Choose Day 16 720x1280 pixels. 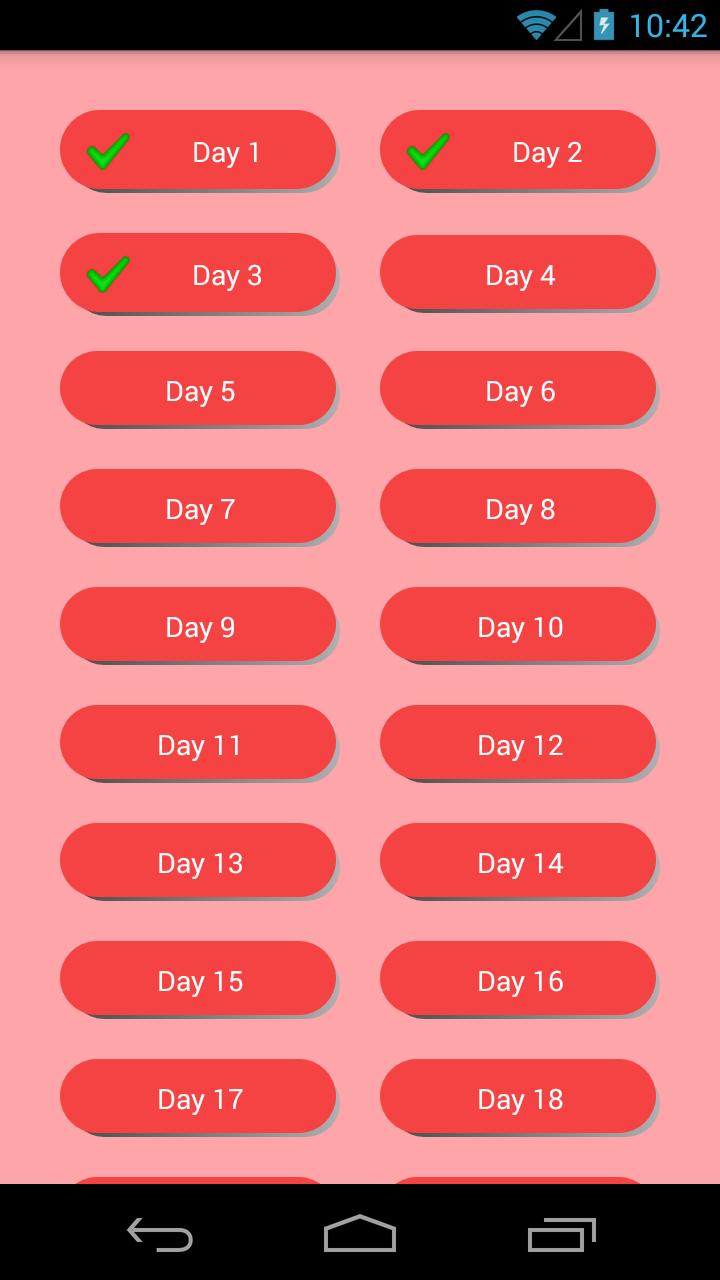click(518, 979)
